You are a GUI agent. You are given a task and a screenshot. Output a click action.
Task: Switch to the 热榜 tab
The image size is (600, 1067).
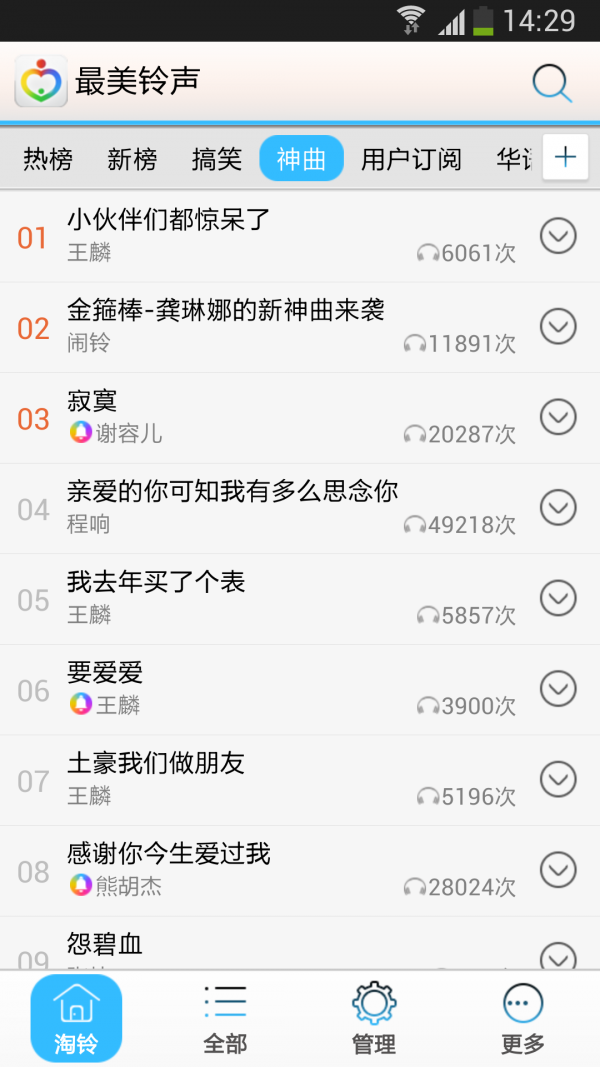48,159
